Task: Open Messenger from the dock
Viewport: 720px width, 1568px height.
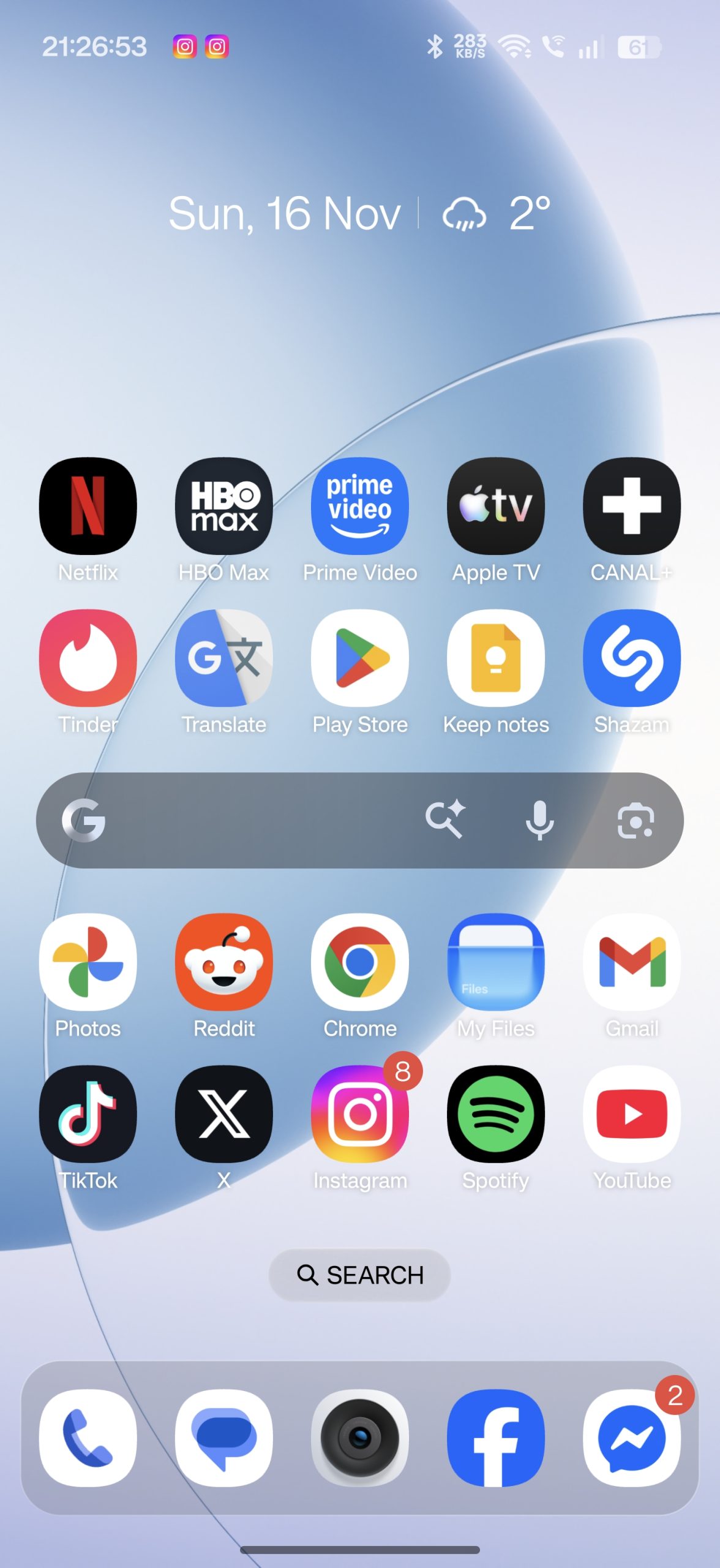Action: 632,1438
